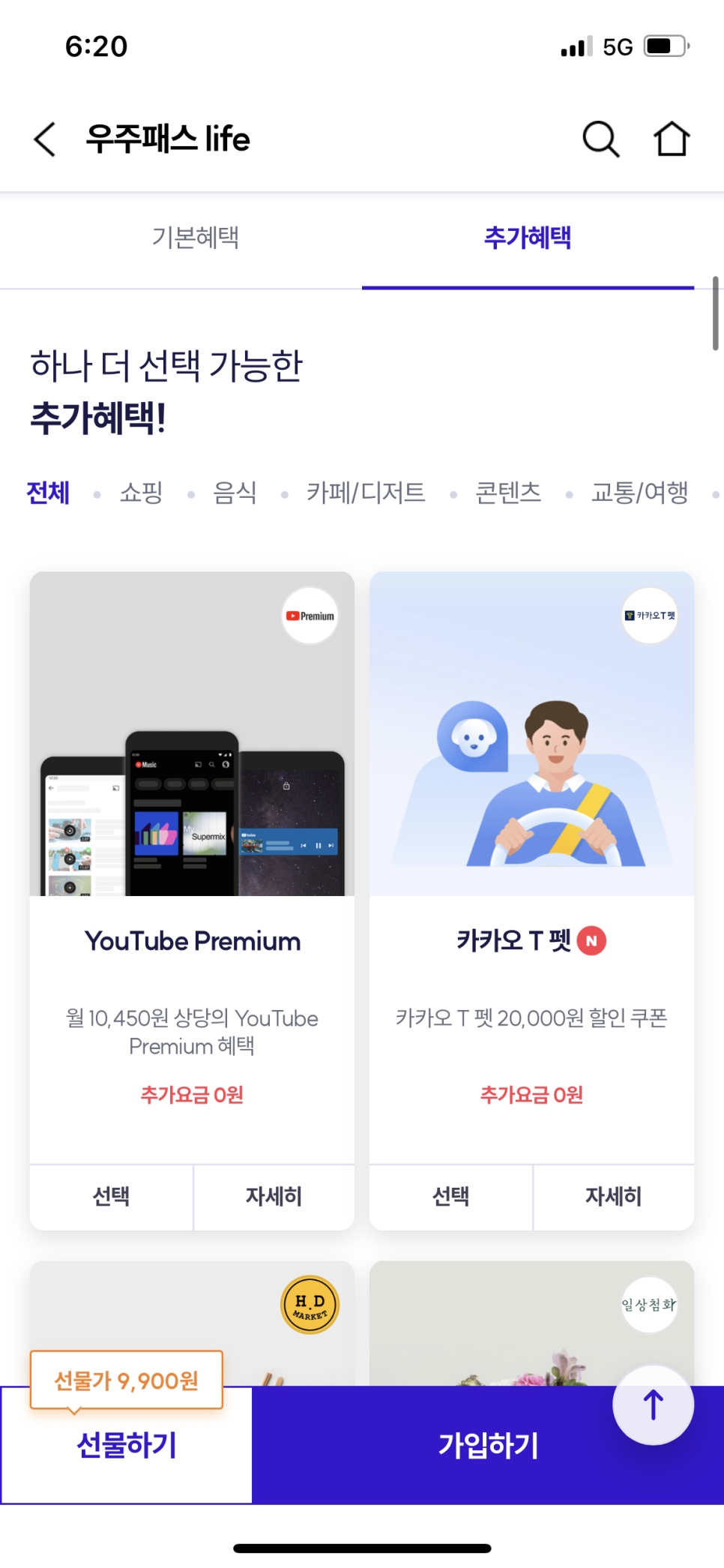Select the 전체 category filter
Screen dimensions: 724x1568
48,493
